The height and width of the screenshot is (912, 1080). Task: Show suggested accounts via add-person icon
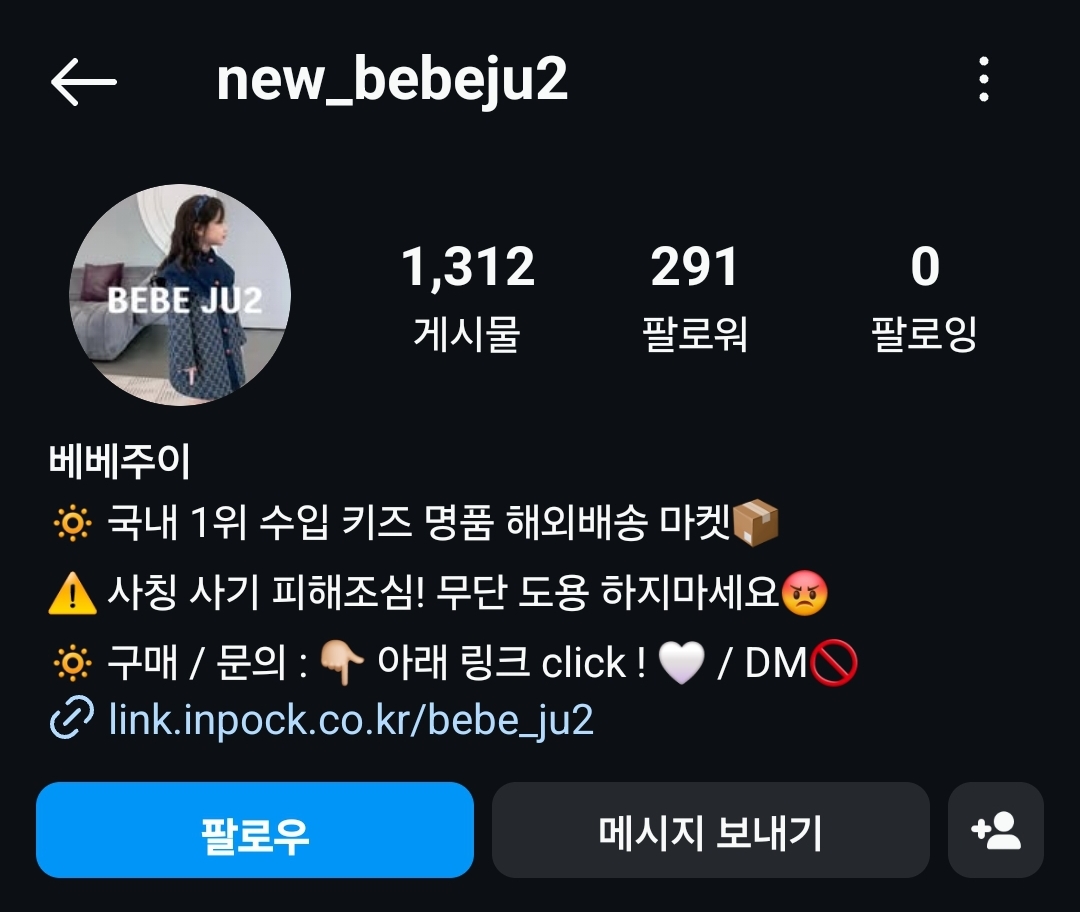tap(995, 831)
